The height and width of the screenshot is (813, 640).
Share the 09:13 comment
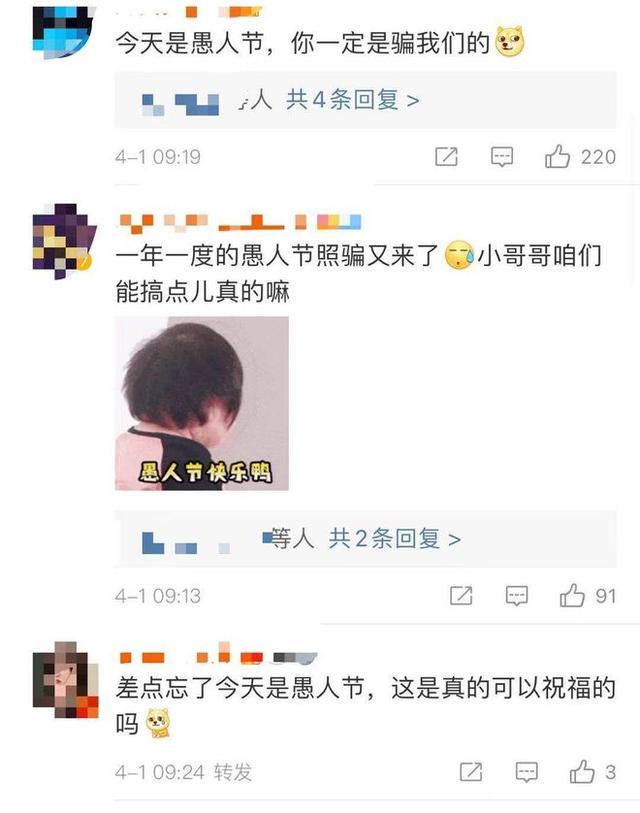(461, 596)
